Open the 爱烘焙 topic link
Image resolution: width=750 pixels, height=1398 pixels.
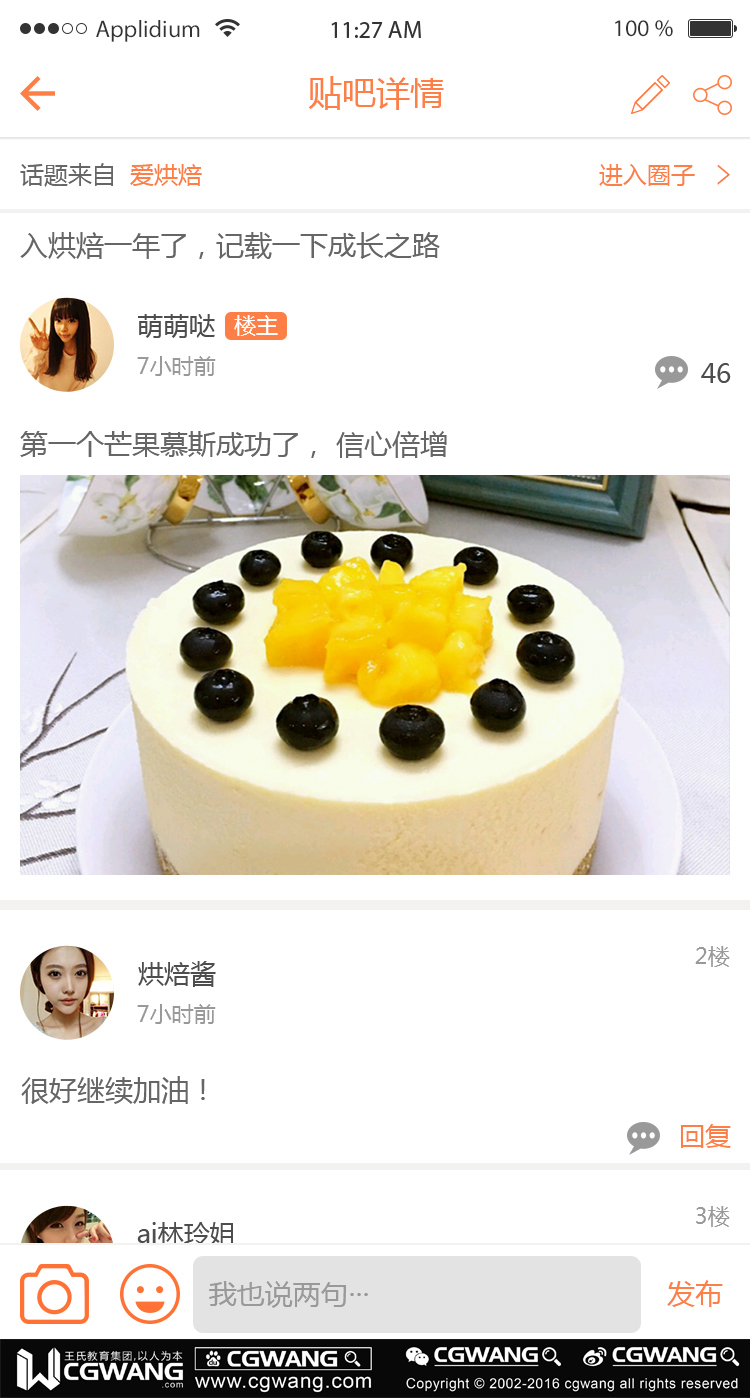tap(167, 174)
